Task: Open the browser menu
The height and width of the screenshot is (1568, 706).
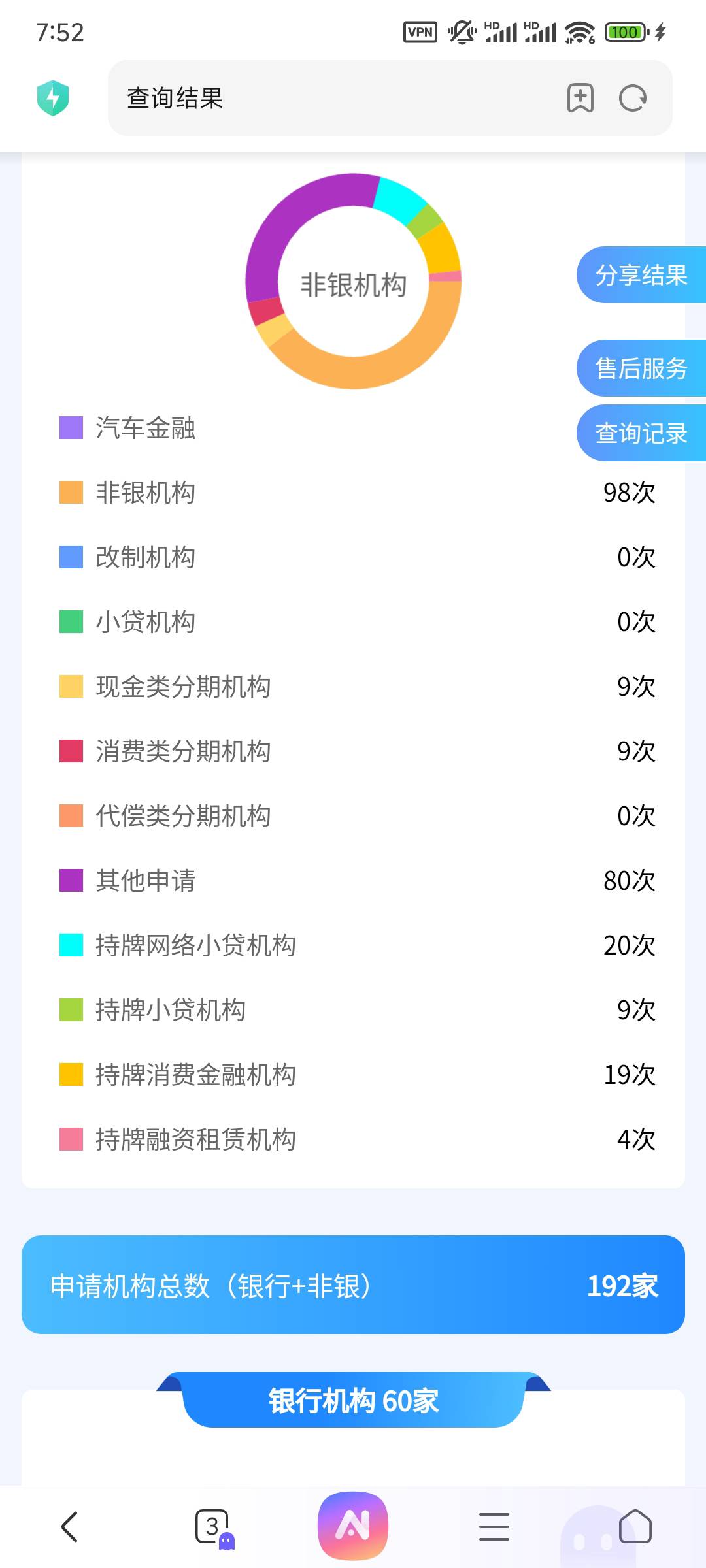Action: [494, 1527]
